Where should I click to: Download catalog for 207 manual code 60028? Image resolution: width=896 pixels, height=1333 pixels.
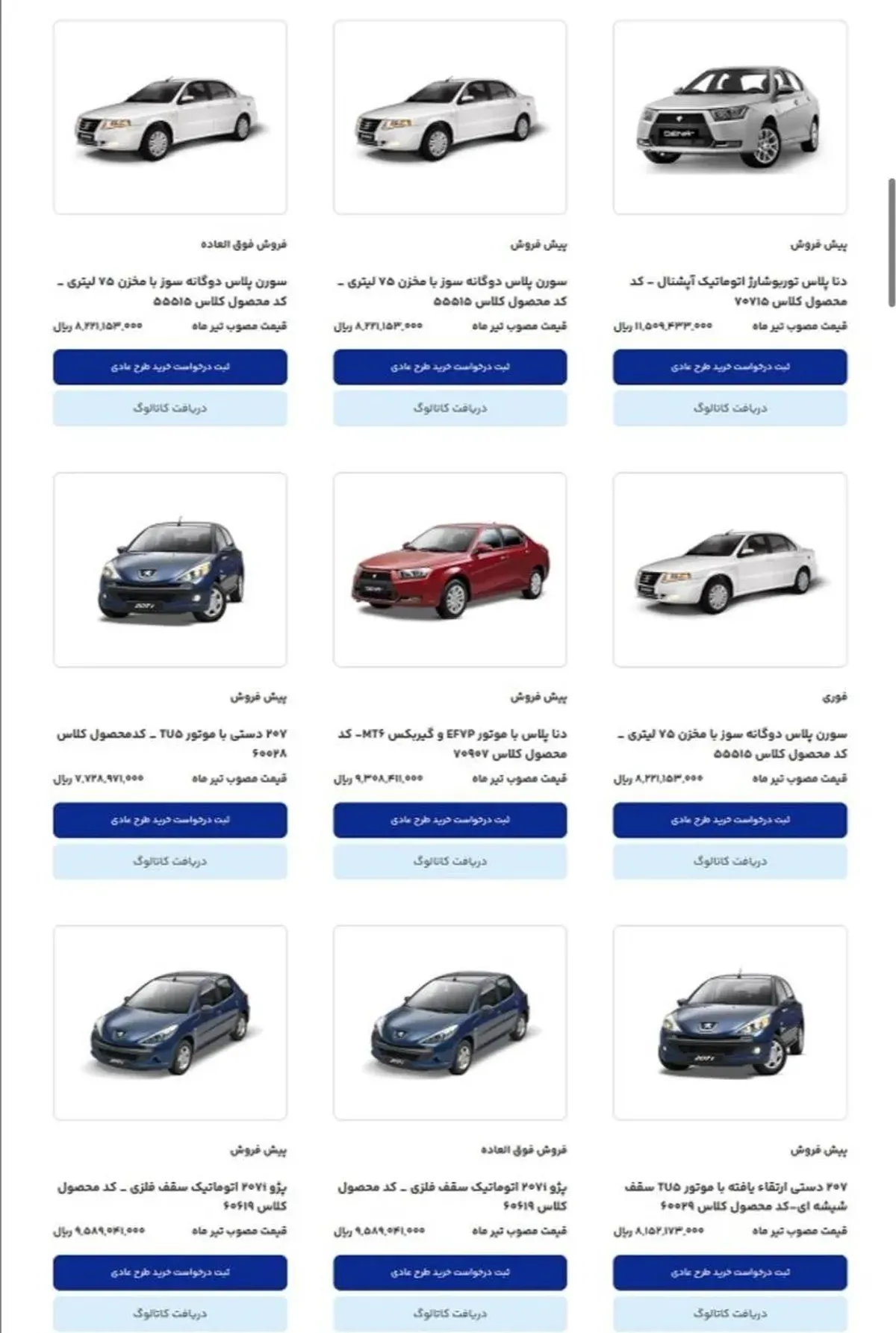click(x=169, y=861)
